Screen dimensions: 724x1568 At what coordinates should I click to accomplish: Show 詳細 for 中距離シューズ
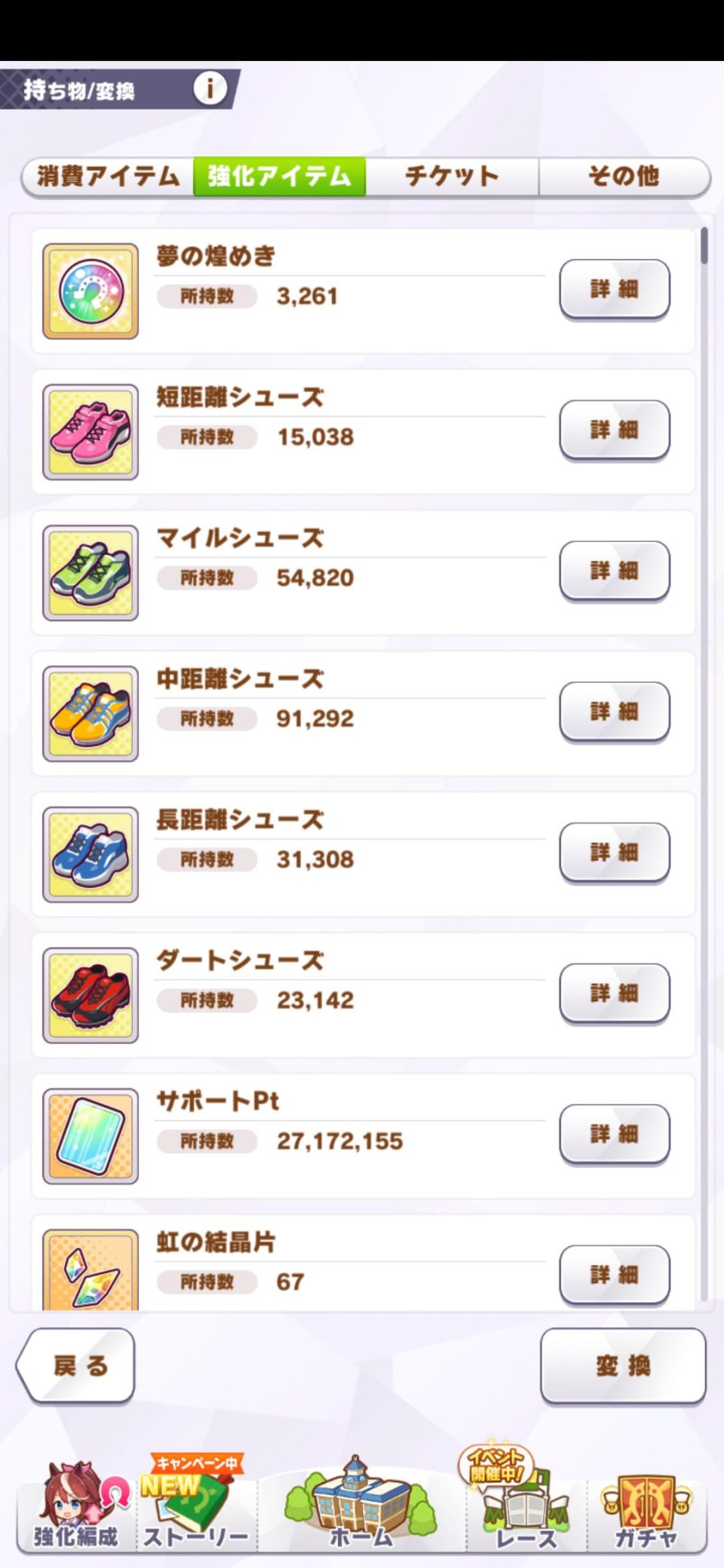pyautogui.click(x=614, y=712)
